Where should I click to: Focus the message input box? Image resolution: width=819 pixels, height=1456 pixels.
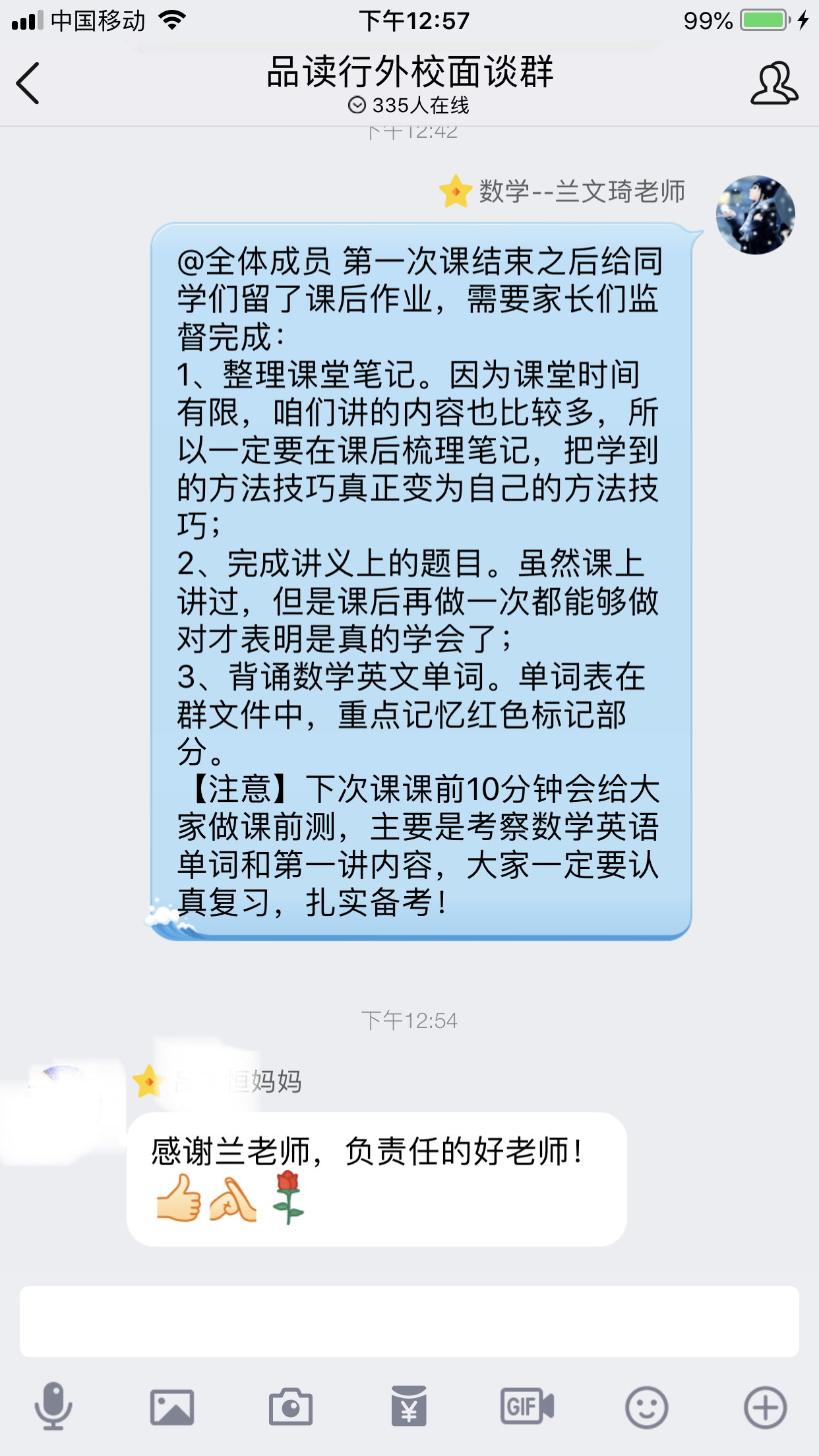click(x=409, y=1321)
